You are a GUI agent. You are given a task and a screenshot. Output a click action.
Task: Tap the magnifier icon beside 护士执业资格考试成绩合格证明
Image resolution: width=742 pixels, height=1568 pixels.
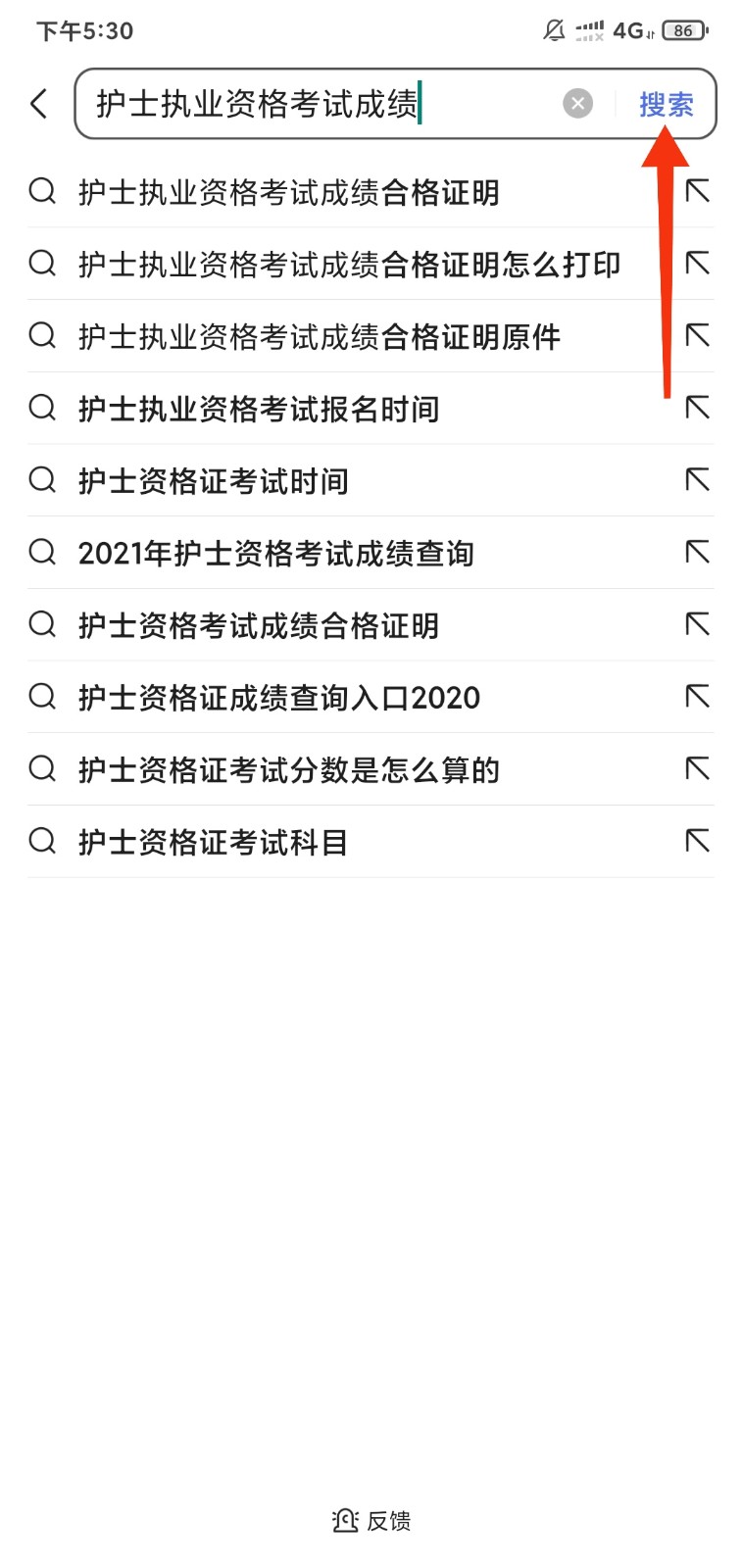point(41,192)
